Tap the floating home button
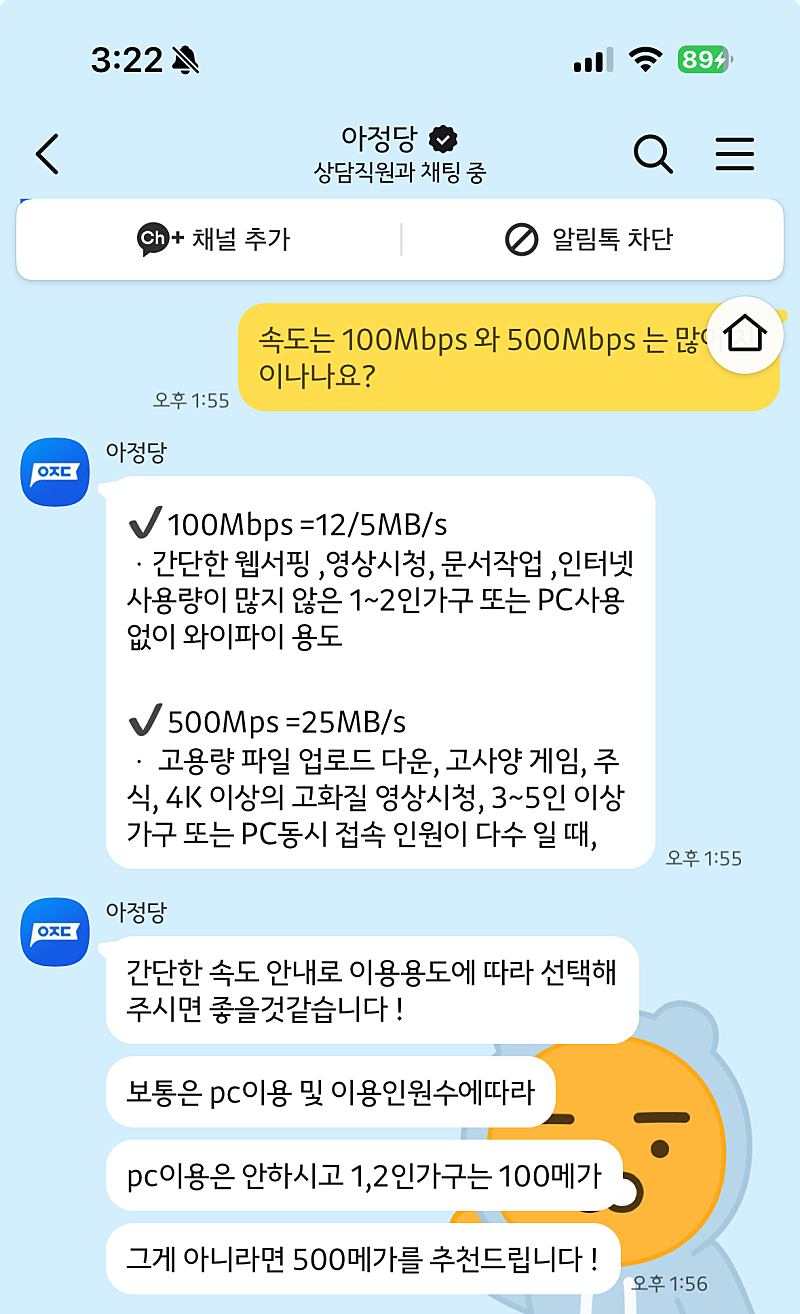This screenshot has height=1314, width=800. tap(744, 335)
